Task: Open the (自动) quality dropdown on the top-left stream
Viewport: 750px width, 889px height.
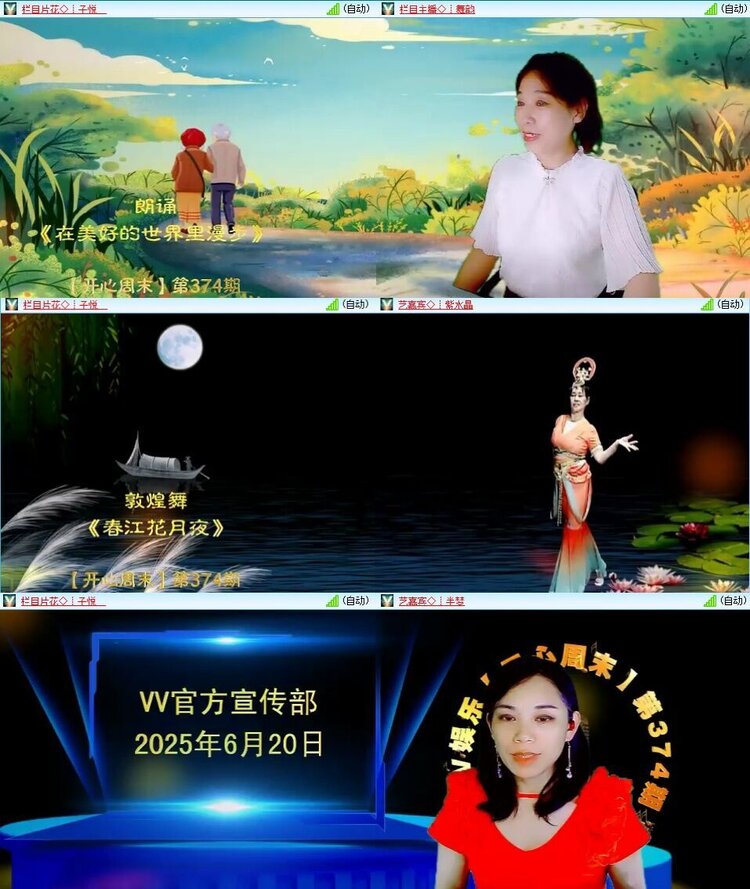Action: point(355,9)
